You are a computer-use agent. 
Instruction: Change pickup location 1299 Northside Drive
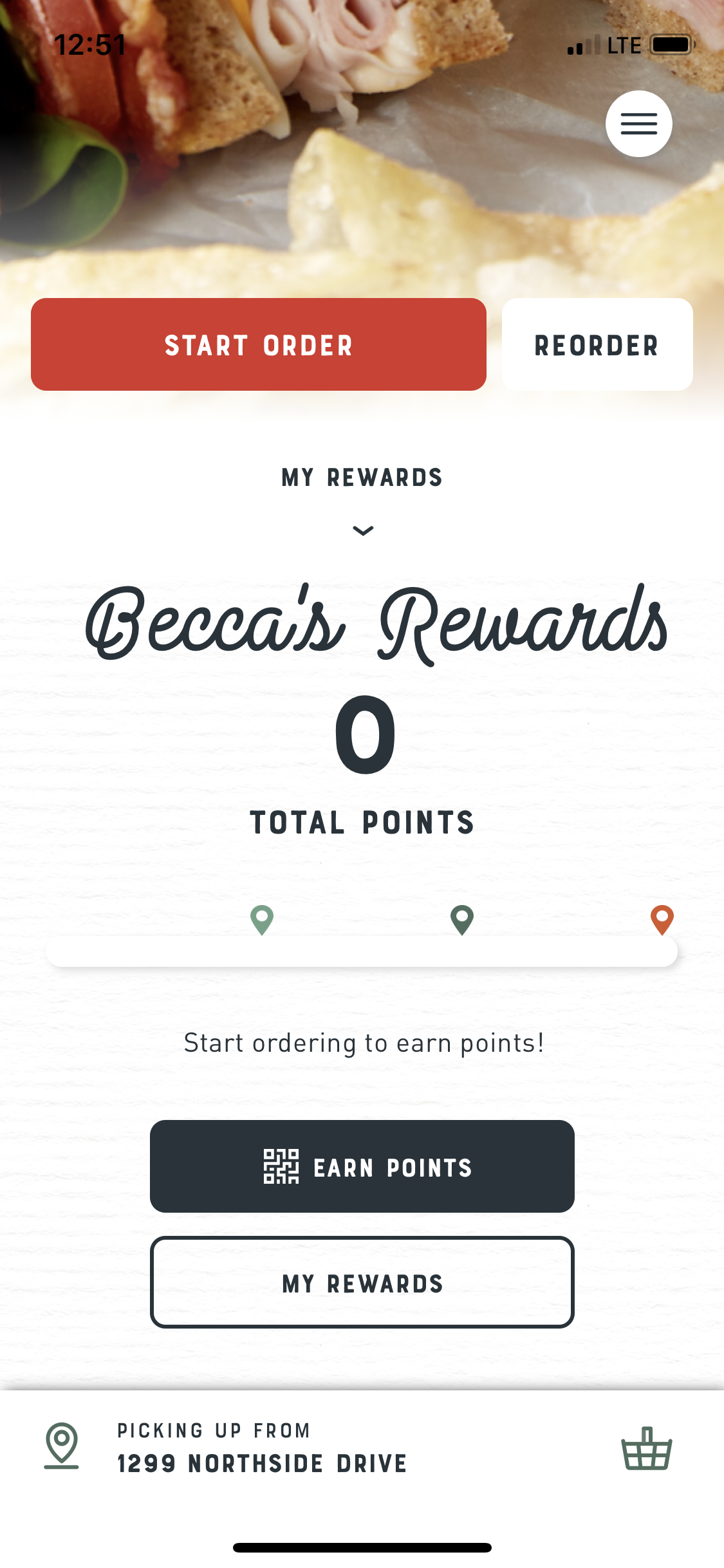click(261, 1447)
